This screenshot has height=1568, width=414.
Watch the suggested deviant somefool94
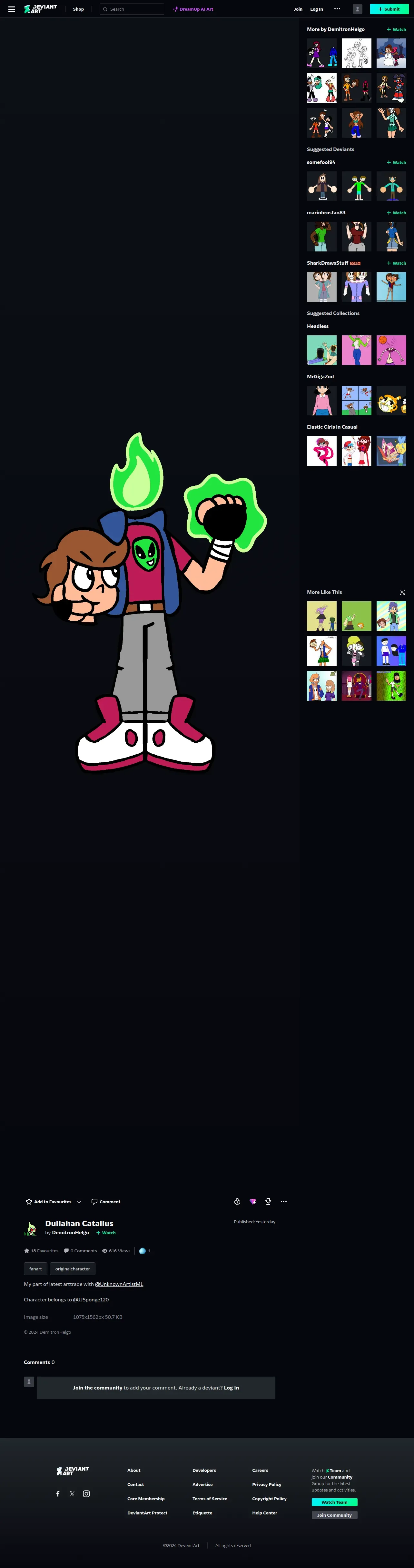point(396,163)
